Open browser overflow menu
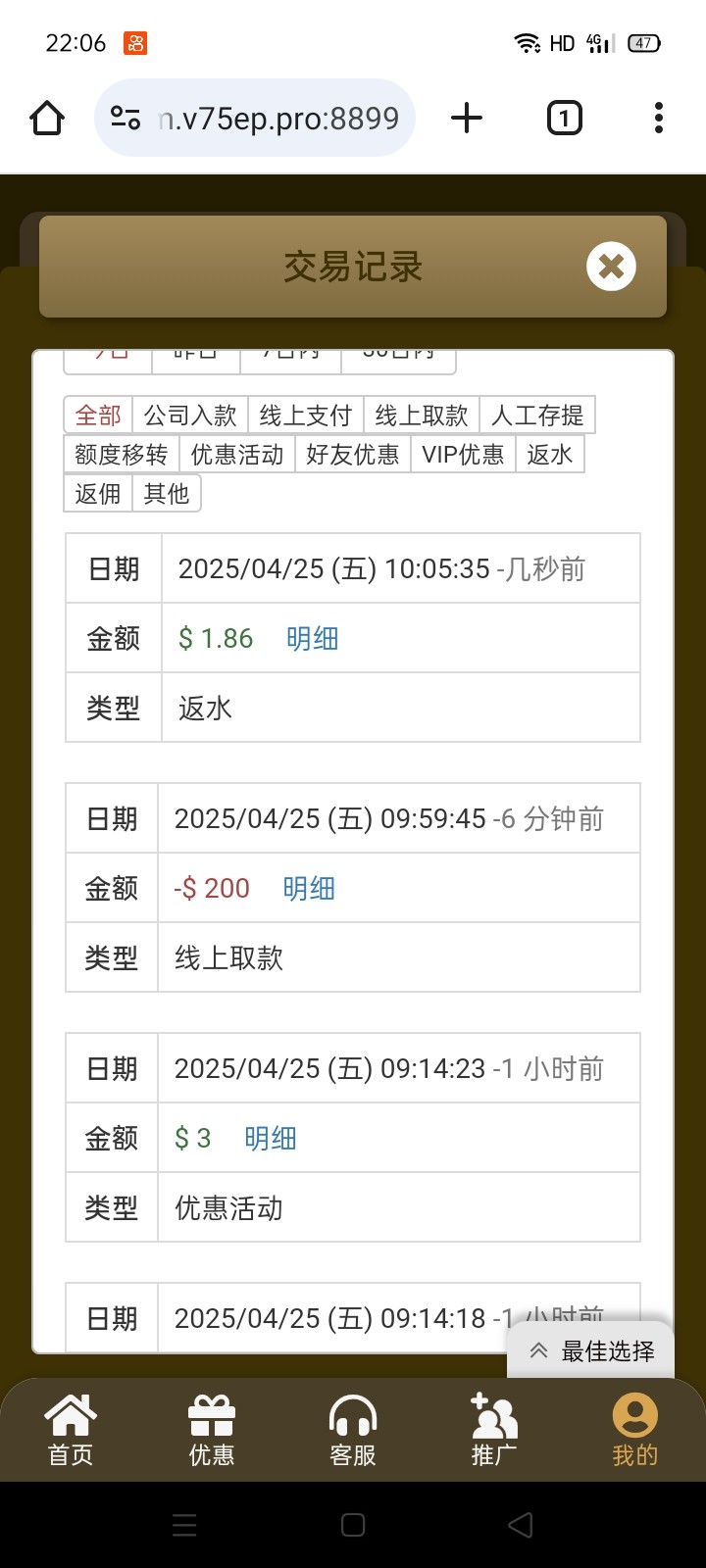 658,119
